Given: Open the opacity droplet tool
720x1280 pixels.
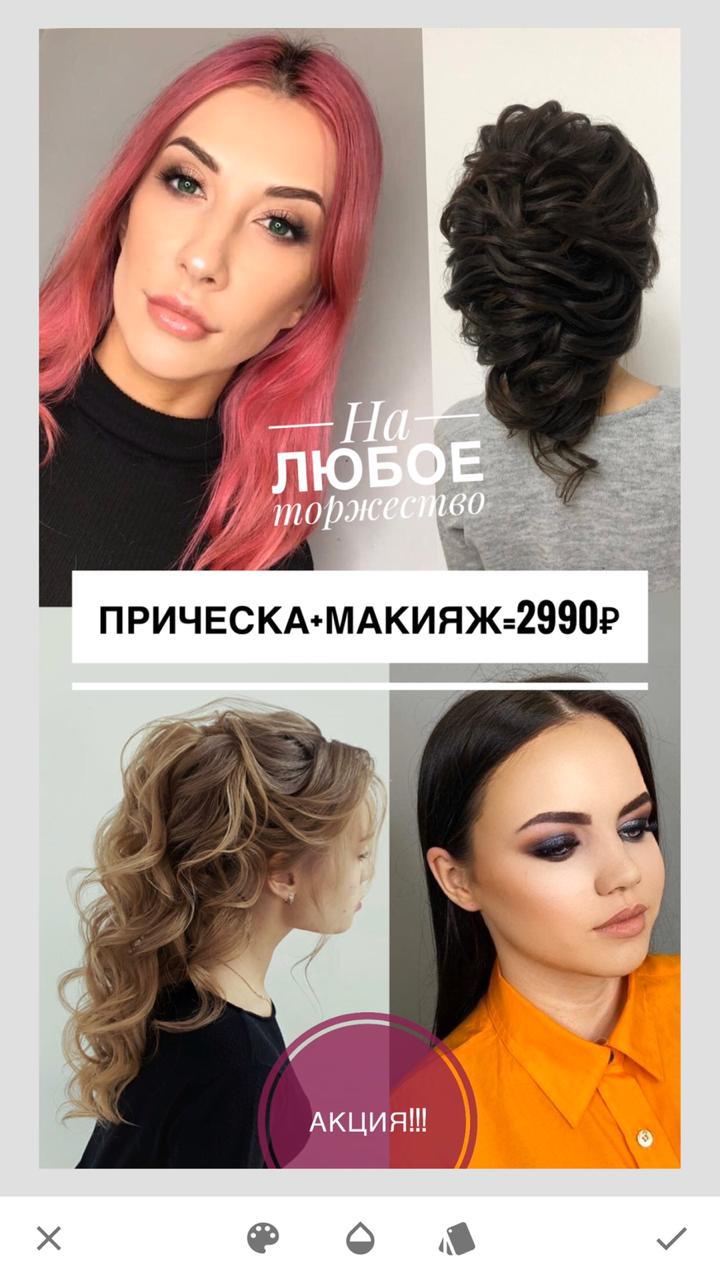Looking at the screenshot, I should pyautogui.click(x=360, y=1239).
